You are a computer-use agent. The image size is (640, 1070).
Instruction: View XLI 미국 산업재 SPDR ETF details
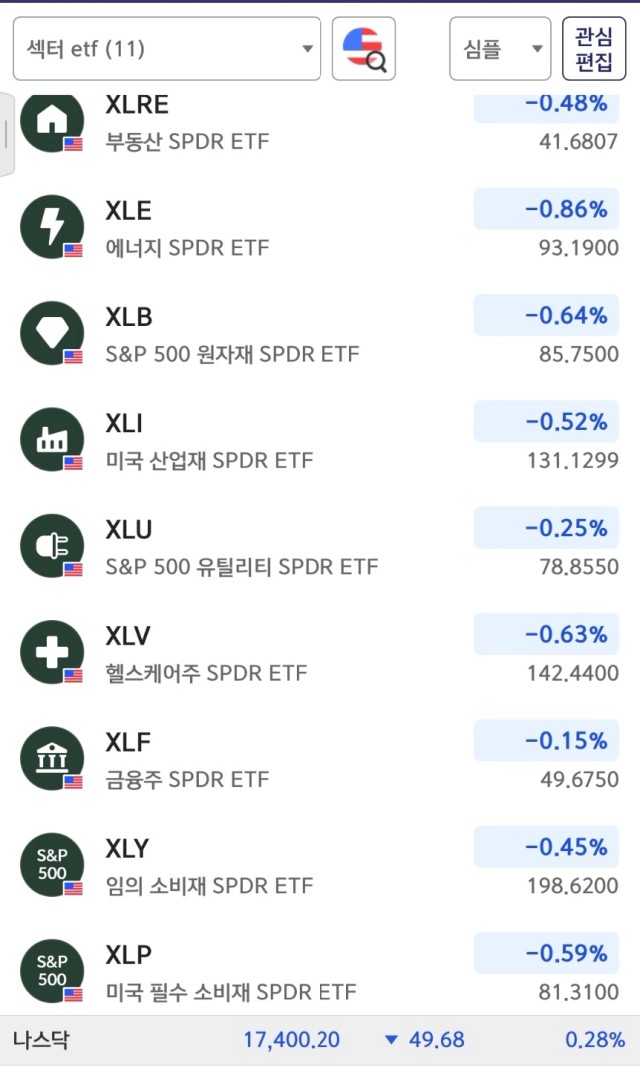(320, 441)
